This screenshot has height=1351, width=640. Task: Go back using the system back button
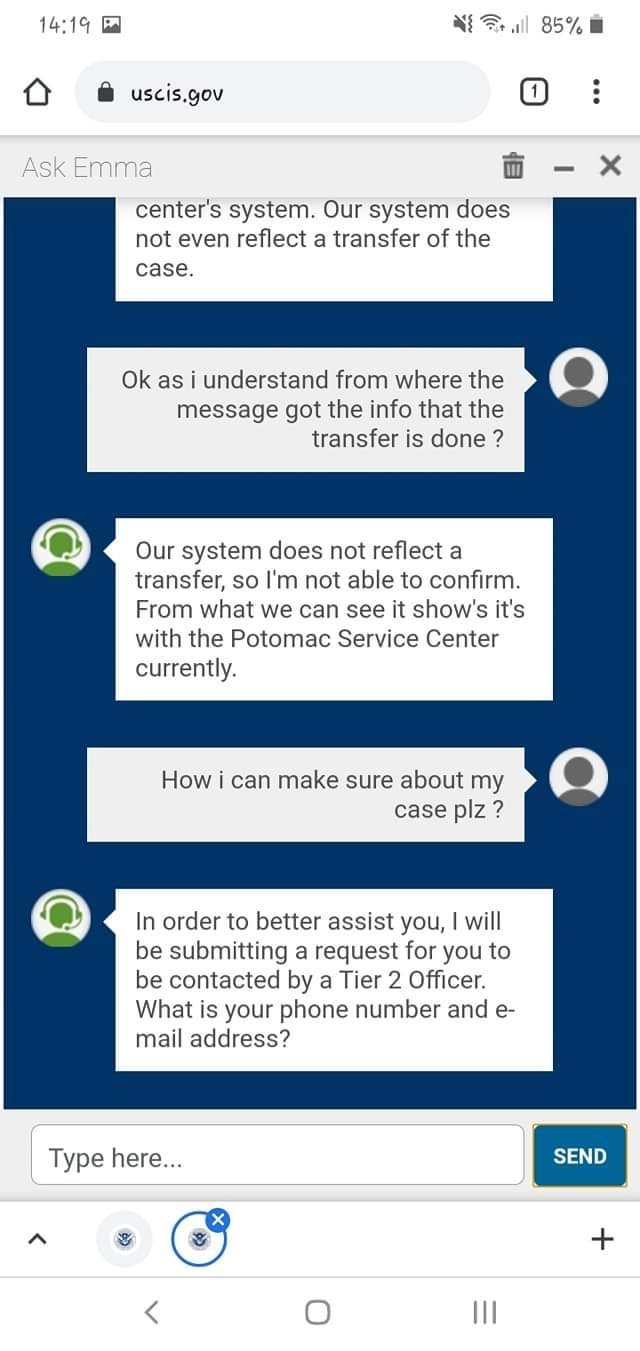(x=152, y=1312)
